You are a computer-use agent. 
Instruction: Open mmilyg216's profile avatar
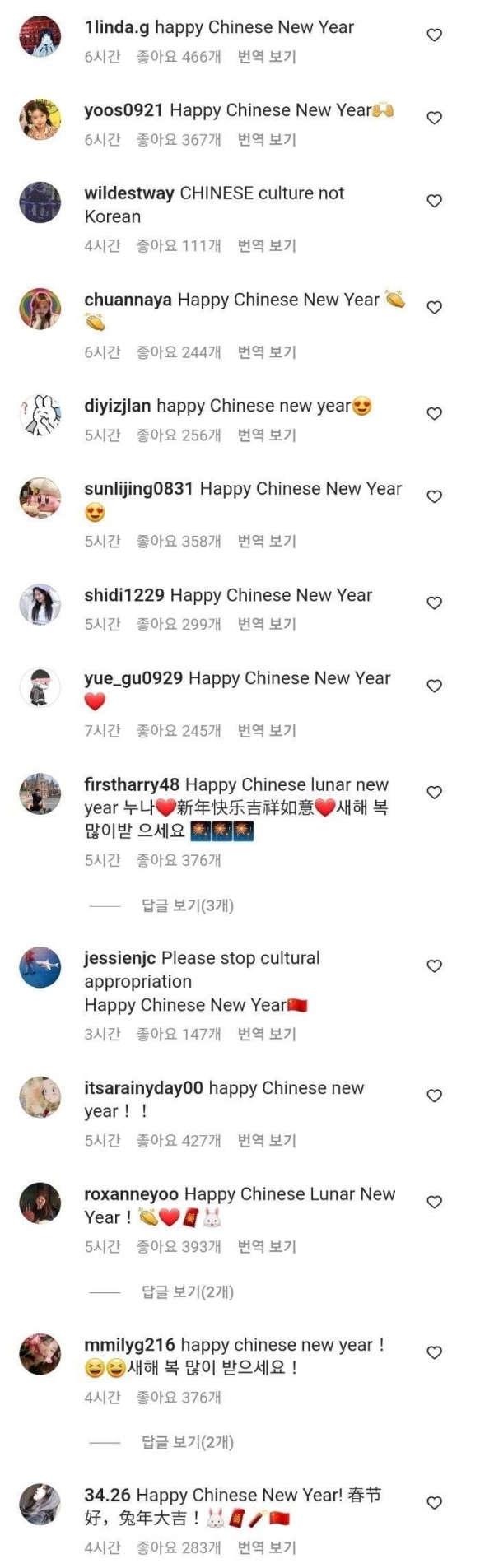tap(40, 1354)
